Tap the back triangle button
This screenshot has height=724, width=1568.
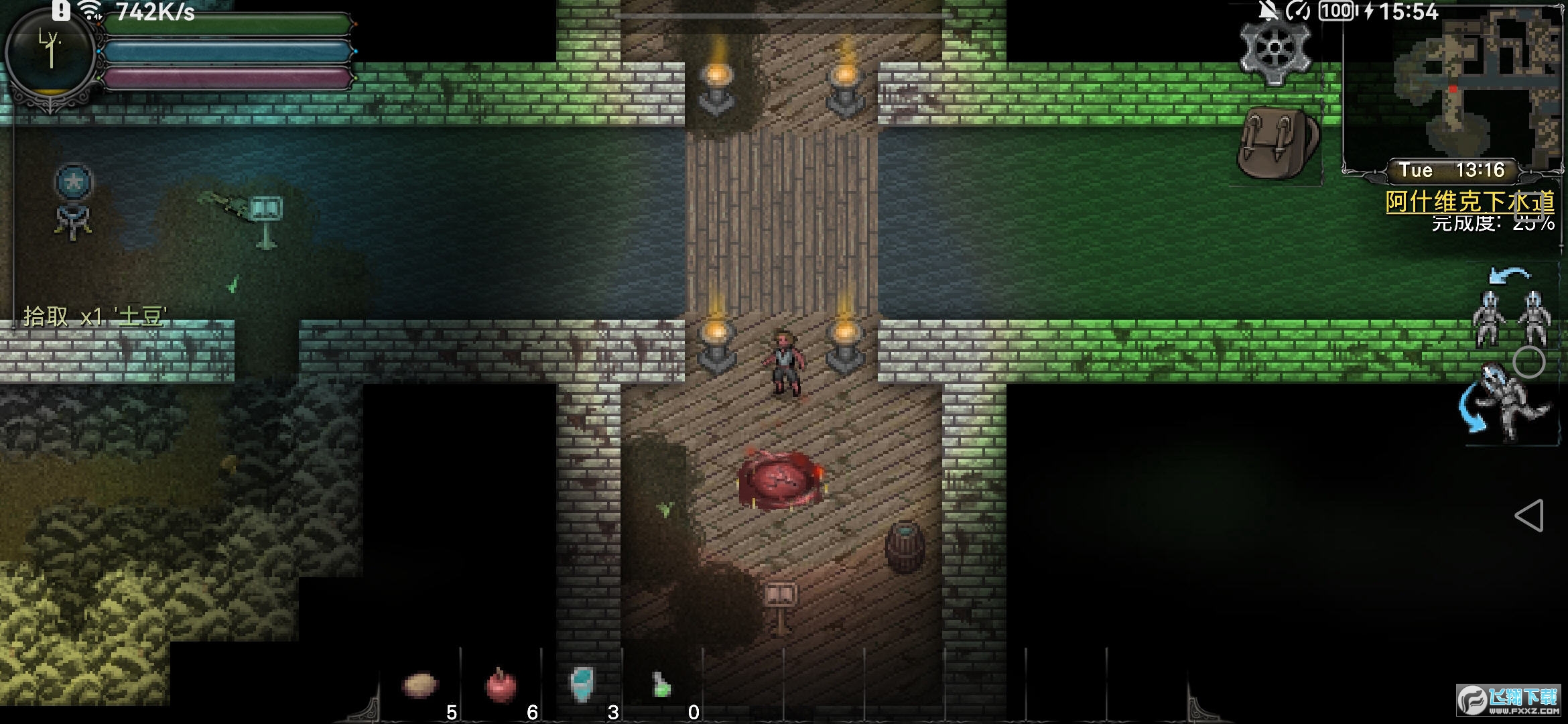[1528, 516]
